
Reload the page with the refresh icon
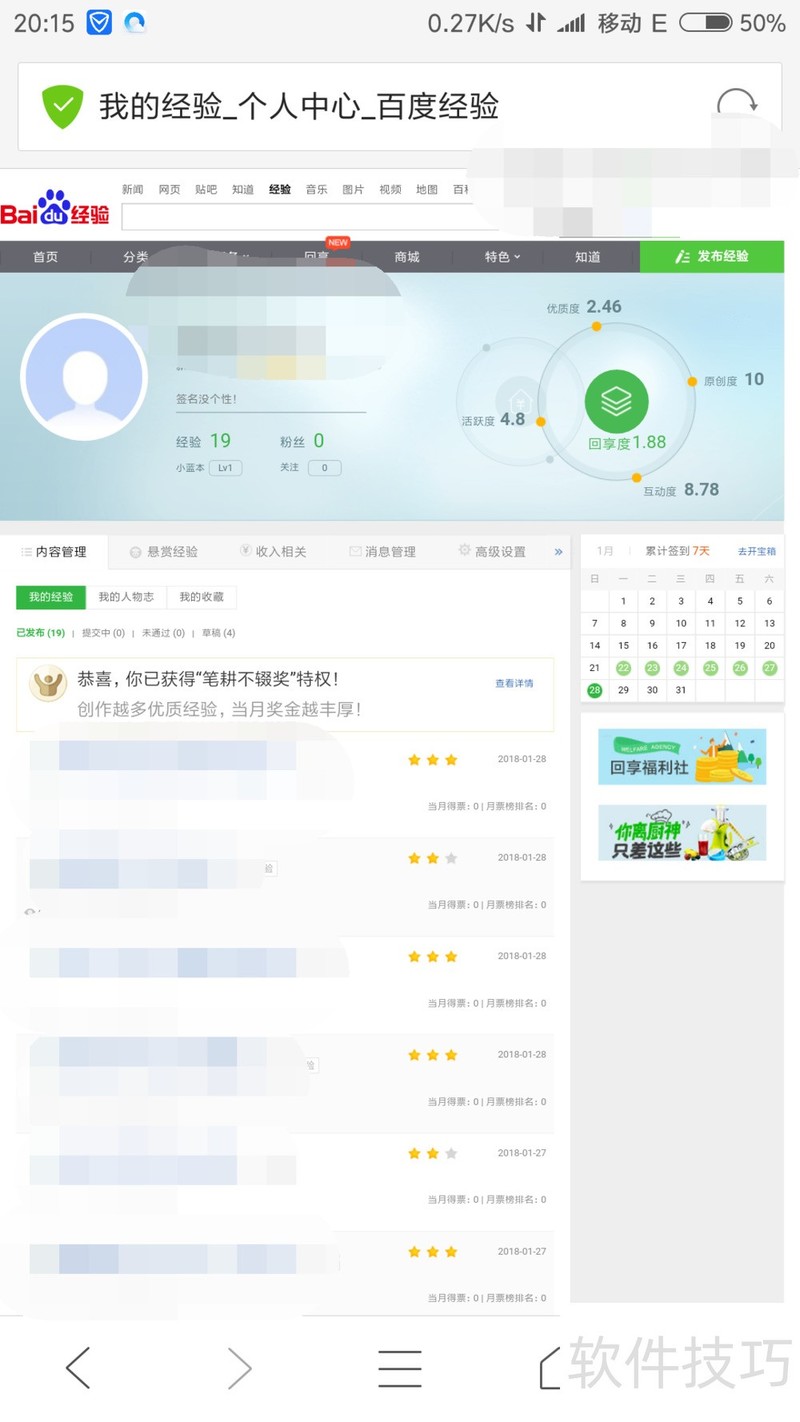[x=737, y=106]
